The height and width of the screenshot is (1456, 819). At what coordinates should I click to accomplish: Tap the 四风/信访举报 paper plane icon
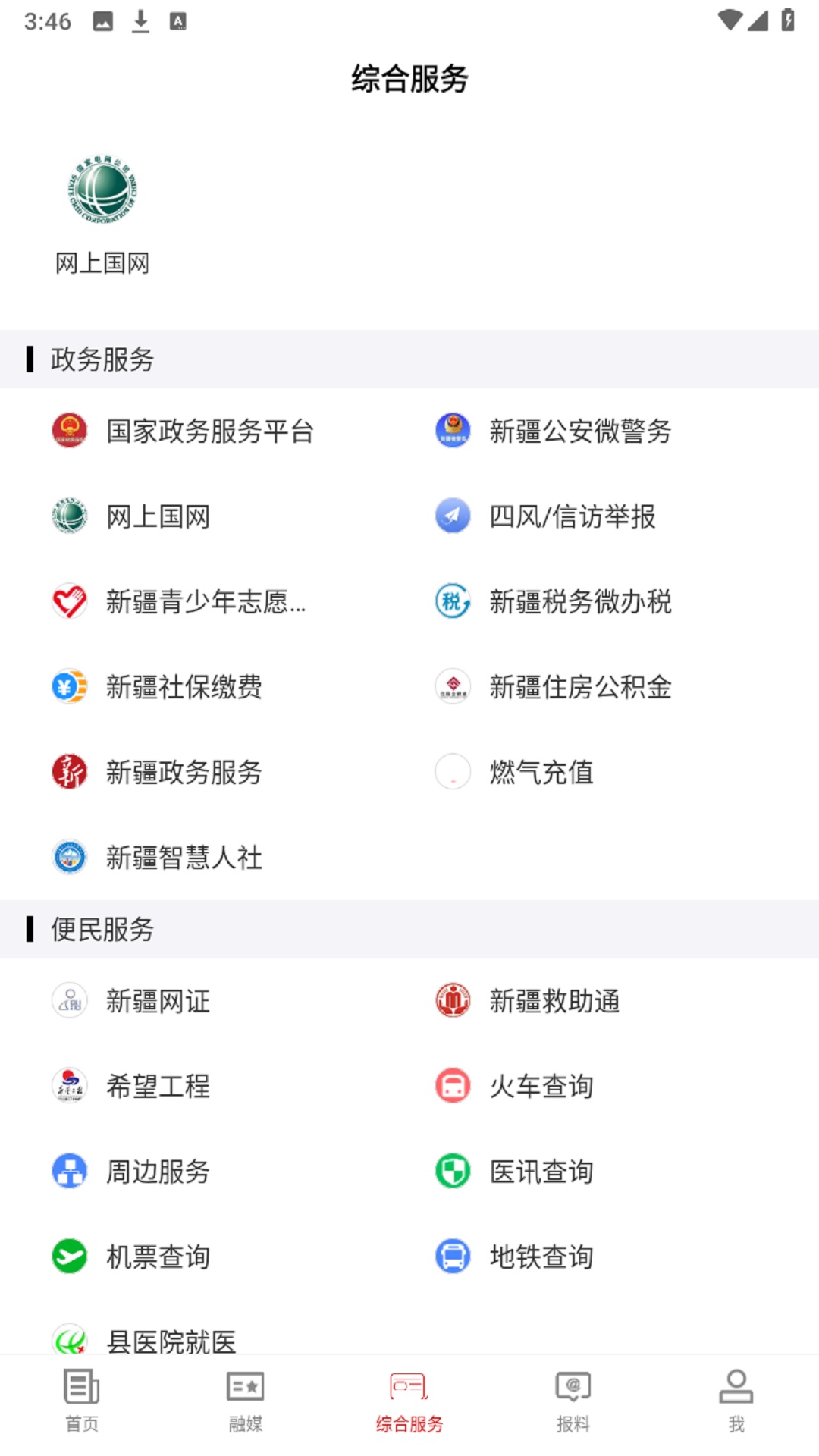452,516
